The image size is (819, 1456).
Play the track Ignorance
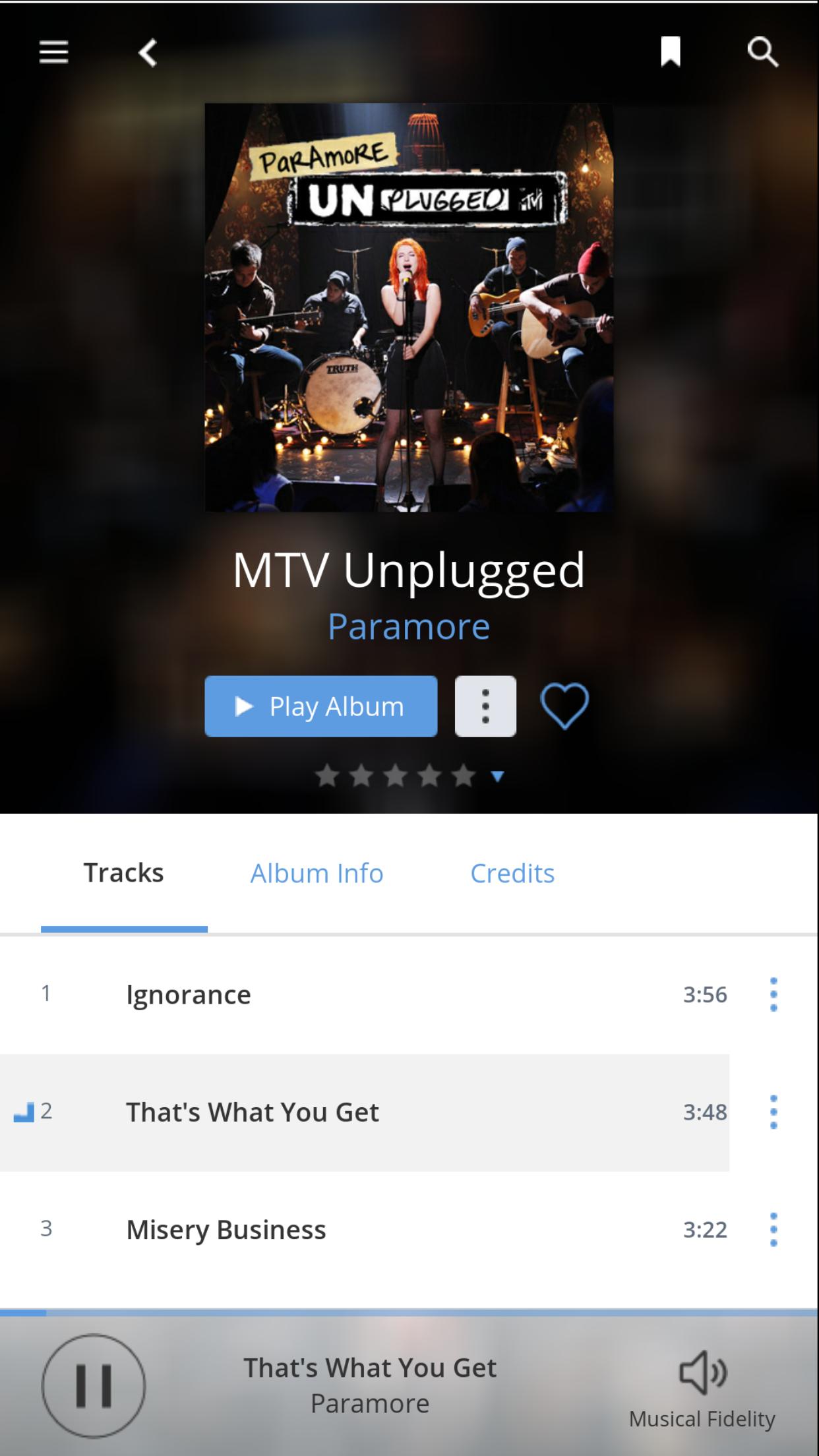[189, 994]
